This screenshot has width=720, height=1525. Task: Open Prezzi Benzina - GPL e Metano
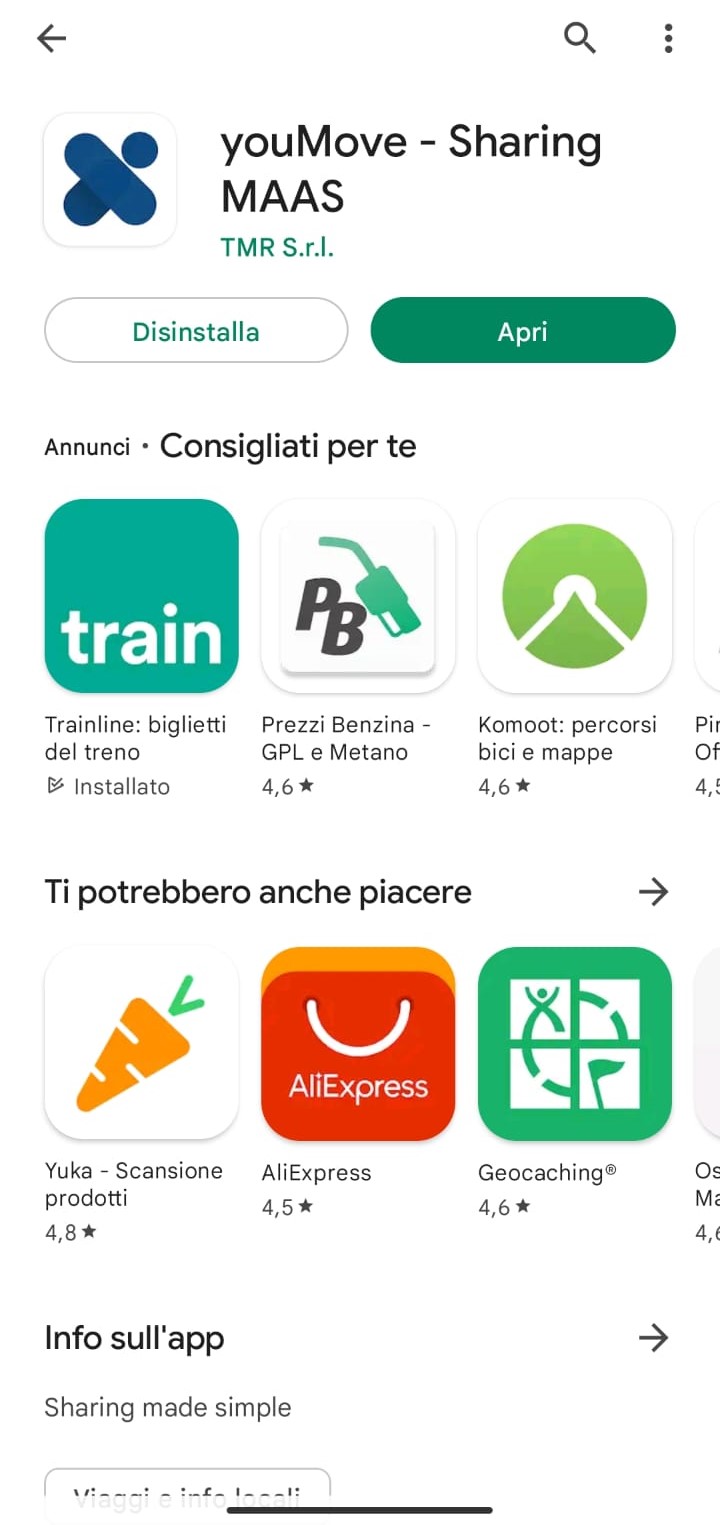click(x=358, y=647)
